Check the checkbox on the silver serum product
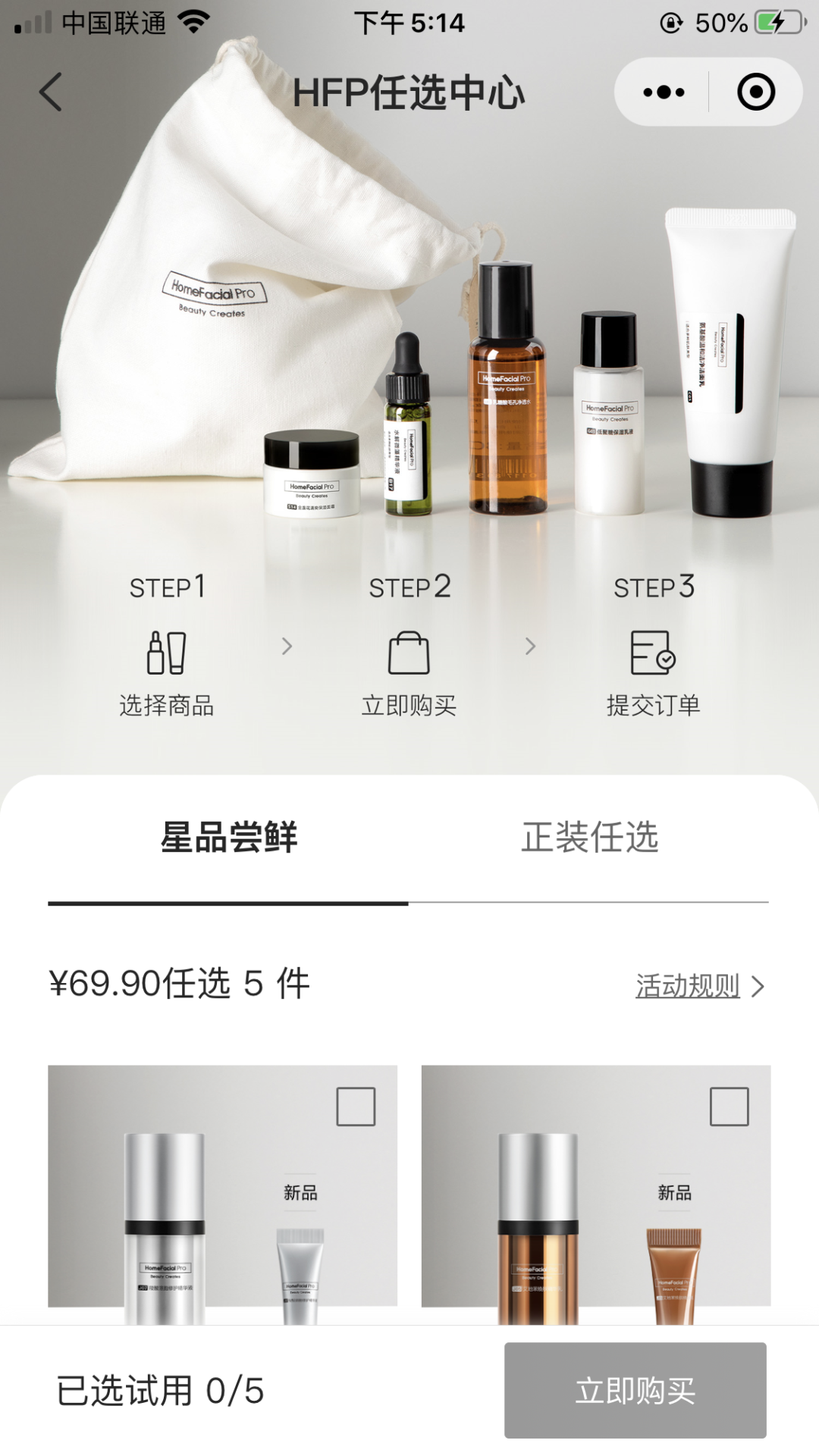819x1456 pixels. (x=354, y=1107)
